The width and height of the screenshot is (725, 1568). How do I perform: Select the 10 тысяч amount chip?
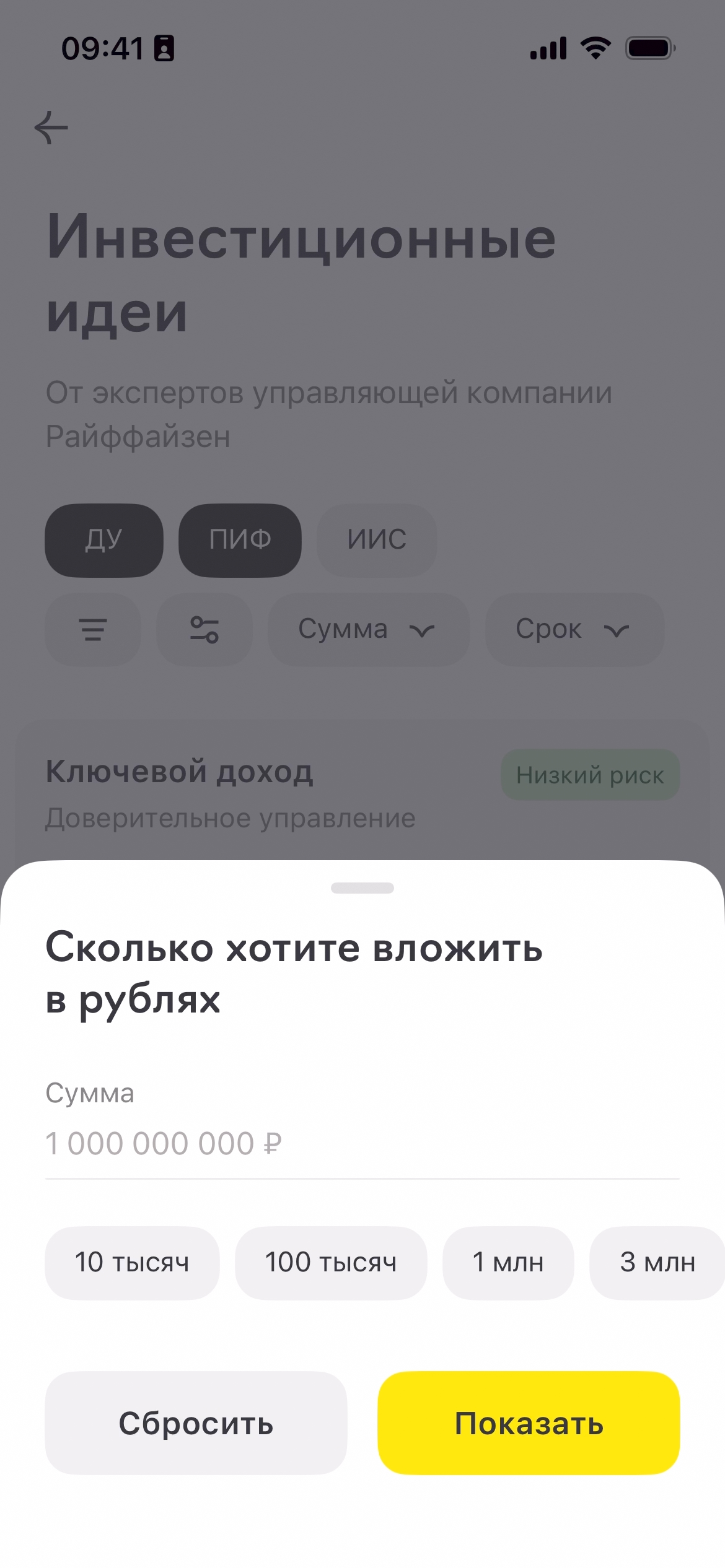point(132,1262)
